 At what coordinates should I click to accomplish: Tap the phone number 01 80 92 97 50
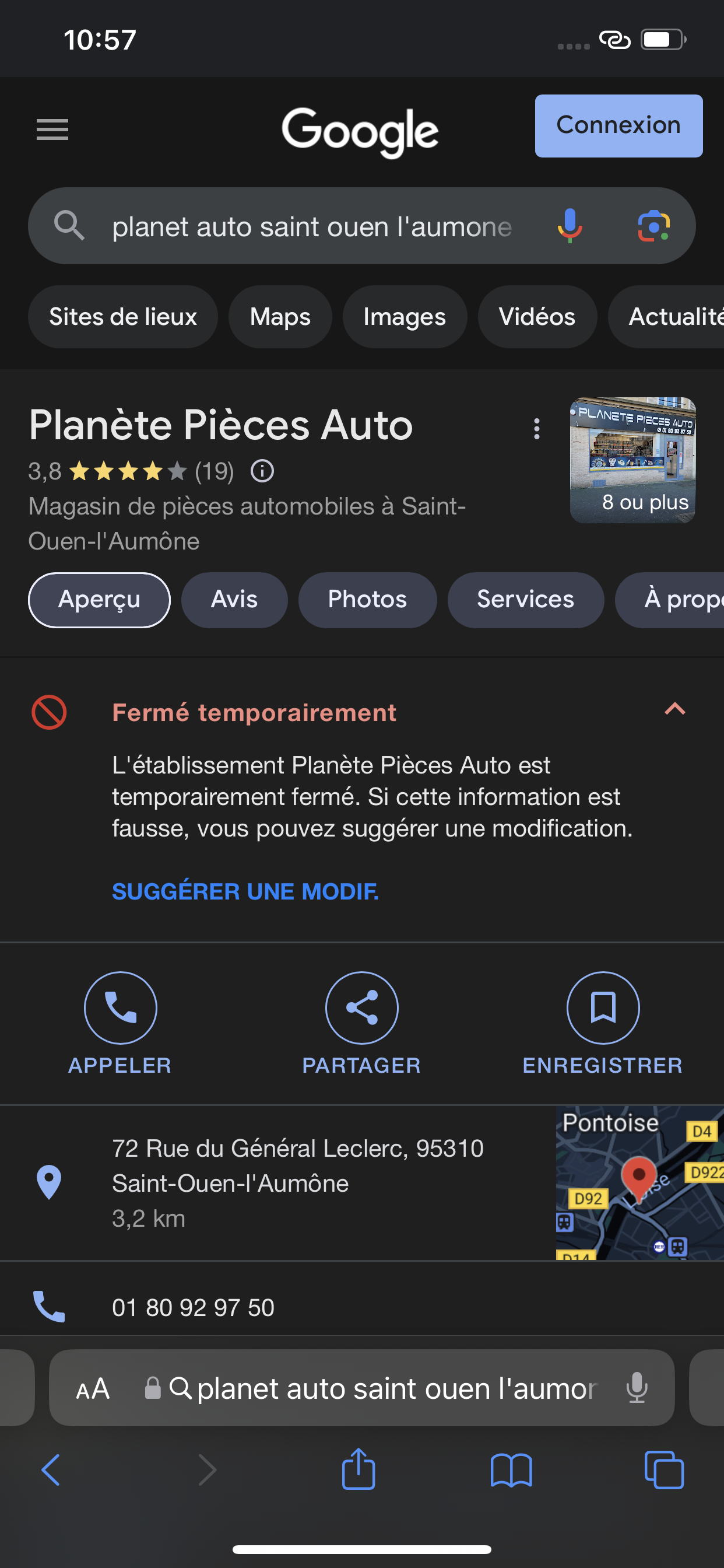pyautogui.click(x=193, y=1307)
